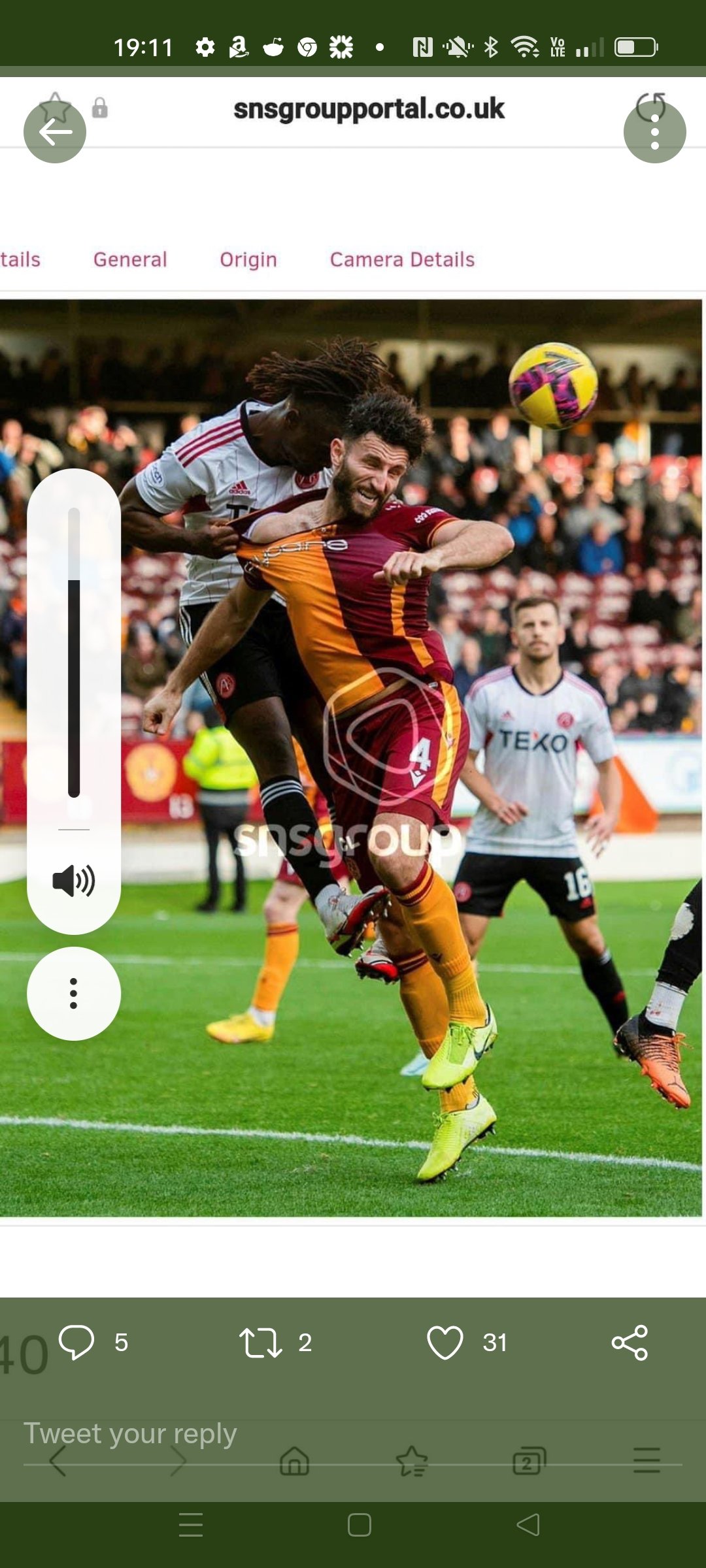Mute sound using the speaker icon

[74, 880]
